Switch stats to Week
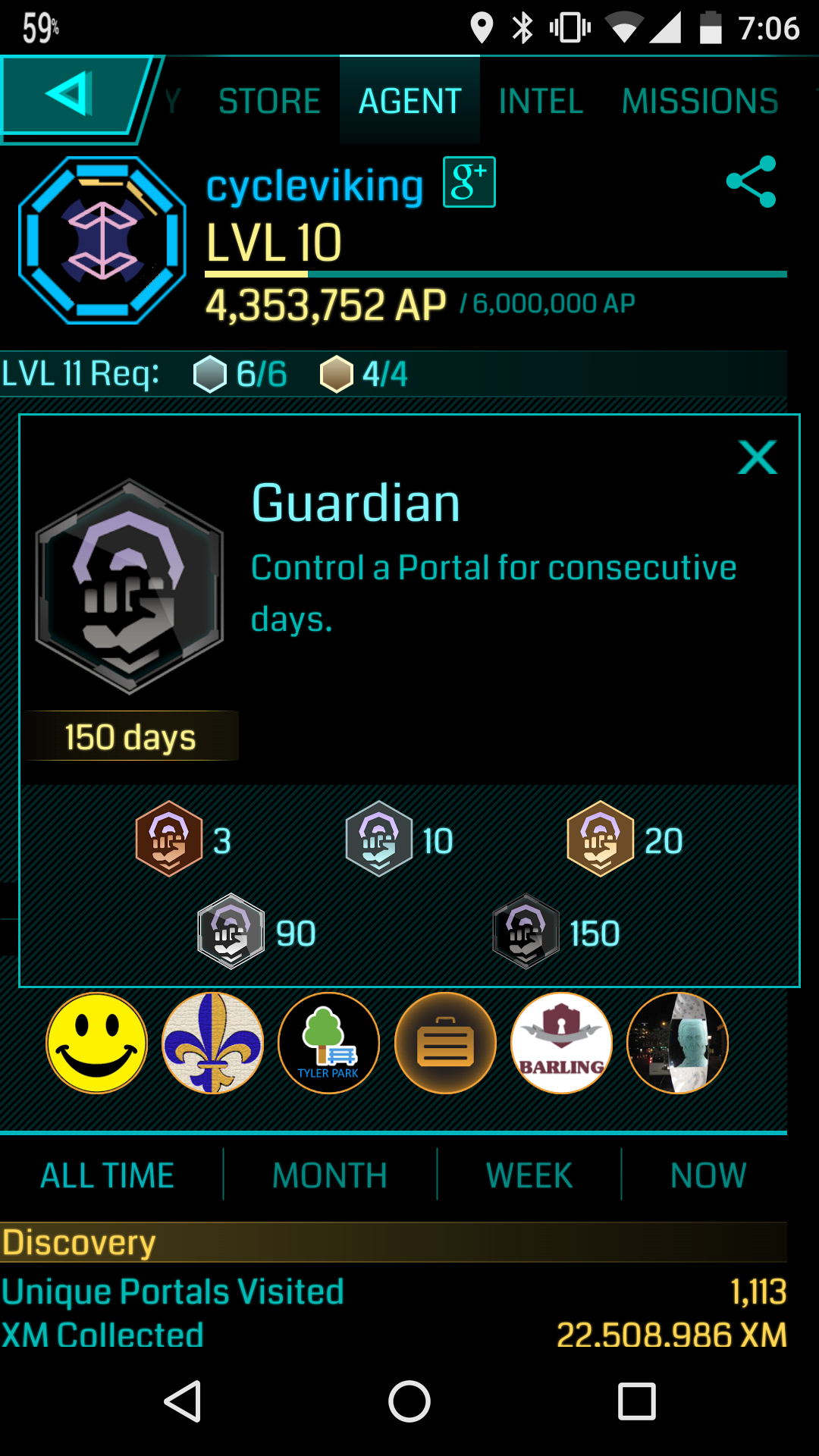Image resolution: width=819 pixels, height=1456 pixels. point(529,1175)
